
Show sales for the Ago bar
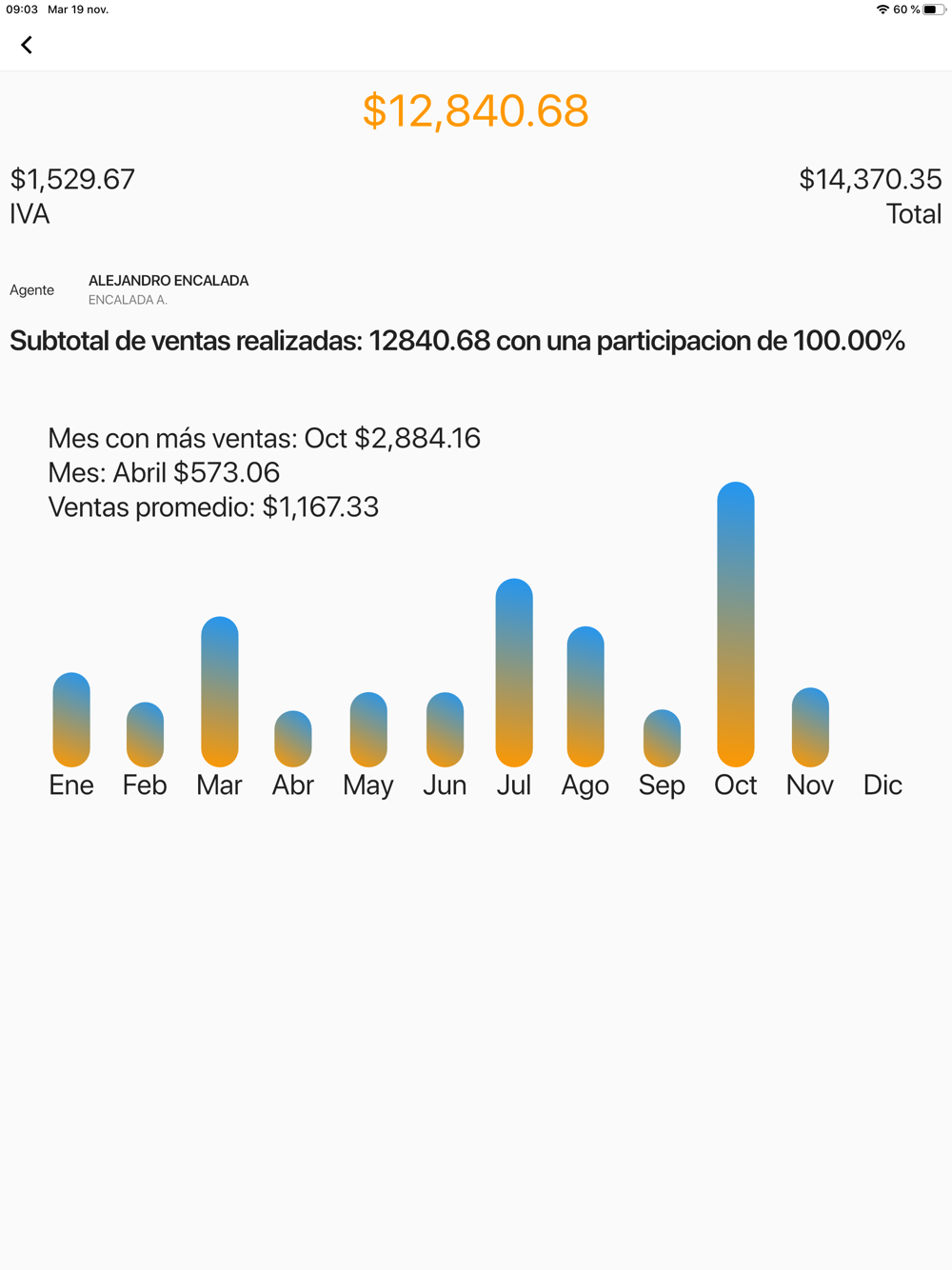tap(585, 696)
